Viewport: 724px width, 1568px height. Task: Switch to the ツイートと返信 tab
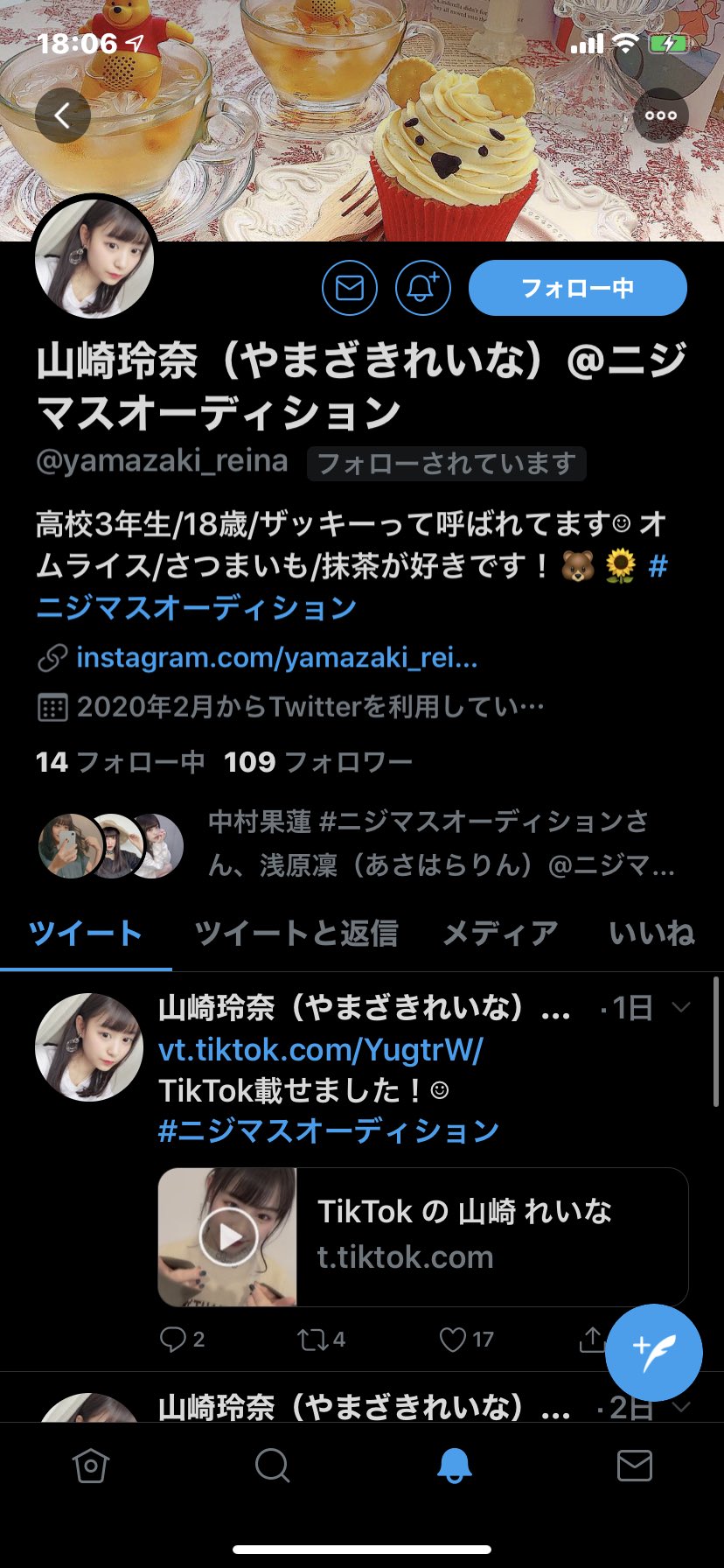(x=296, y=933)
